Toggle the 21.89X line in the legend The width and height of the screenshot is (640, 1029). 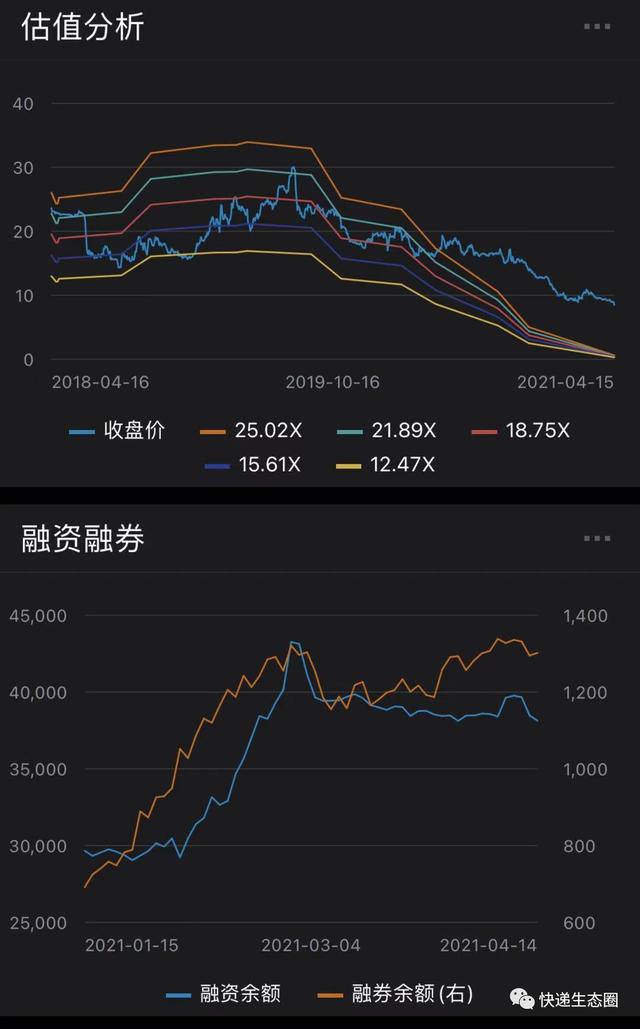point(387,430)
